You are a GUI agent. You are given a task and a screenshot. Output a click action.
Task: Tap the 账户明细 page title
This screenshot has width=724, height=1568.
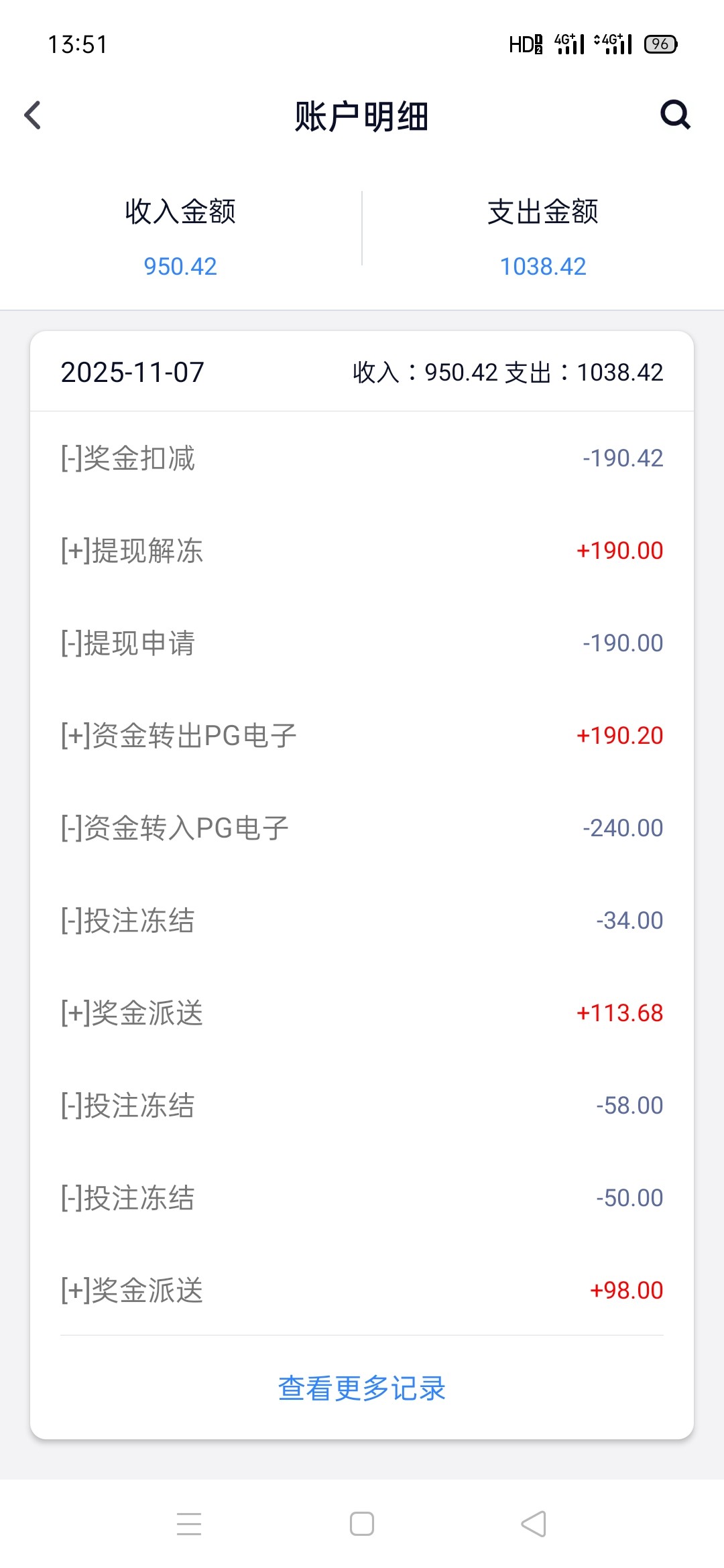(362, 115)
